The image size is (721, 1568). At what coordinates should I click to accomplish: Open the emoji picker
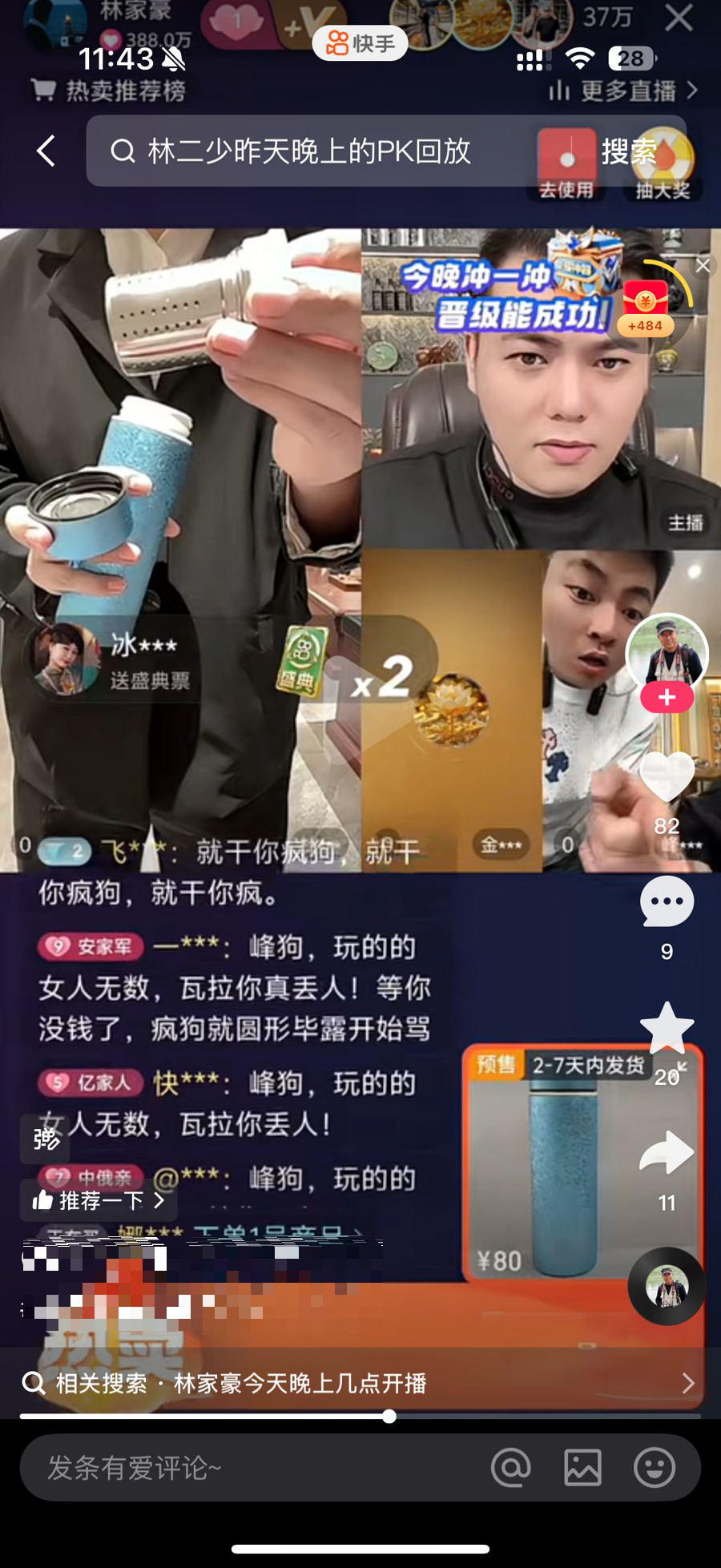(654, 1468)
